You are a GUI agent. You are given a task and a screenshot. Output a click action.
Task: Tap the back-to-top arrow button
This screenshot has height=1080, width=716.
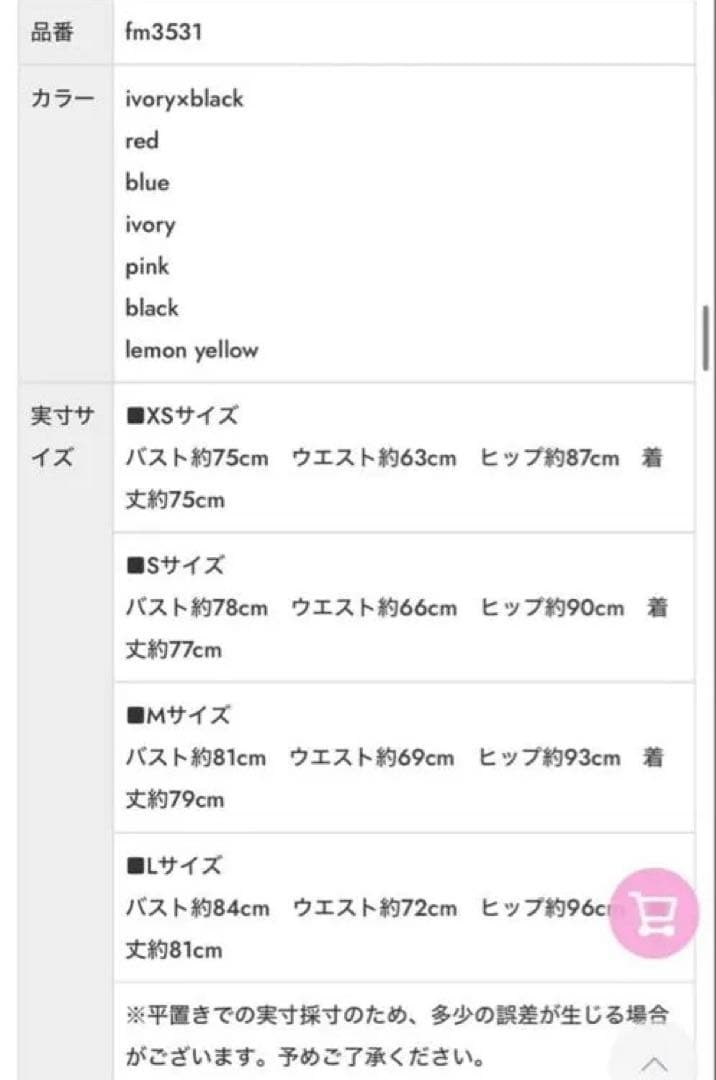click(x=654, y=1055)
